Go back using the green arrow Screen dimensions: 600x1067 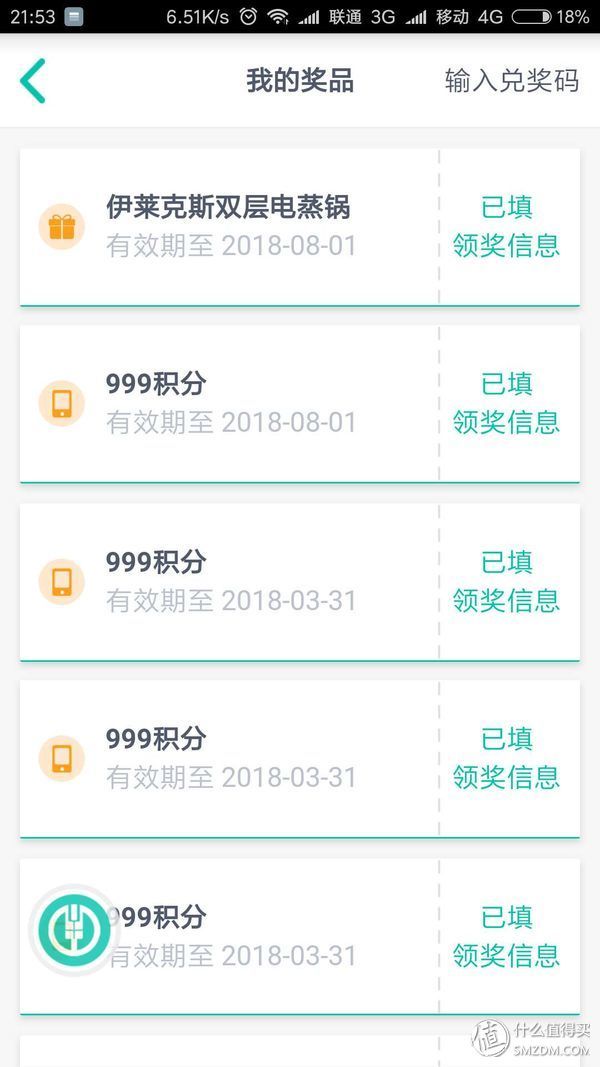click(x=33, y=80)
